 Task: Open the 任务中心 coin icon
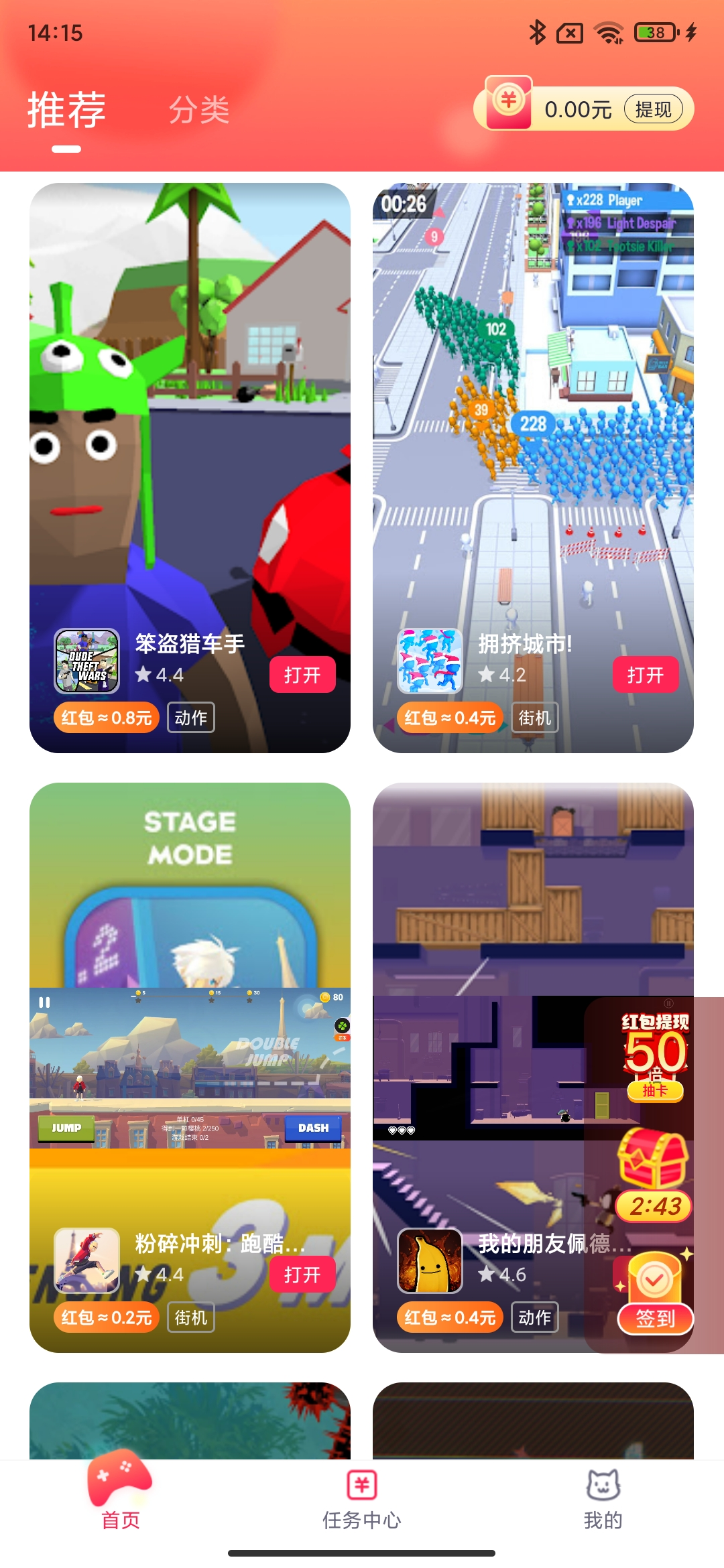point(361,1483)
